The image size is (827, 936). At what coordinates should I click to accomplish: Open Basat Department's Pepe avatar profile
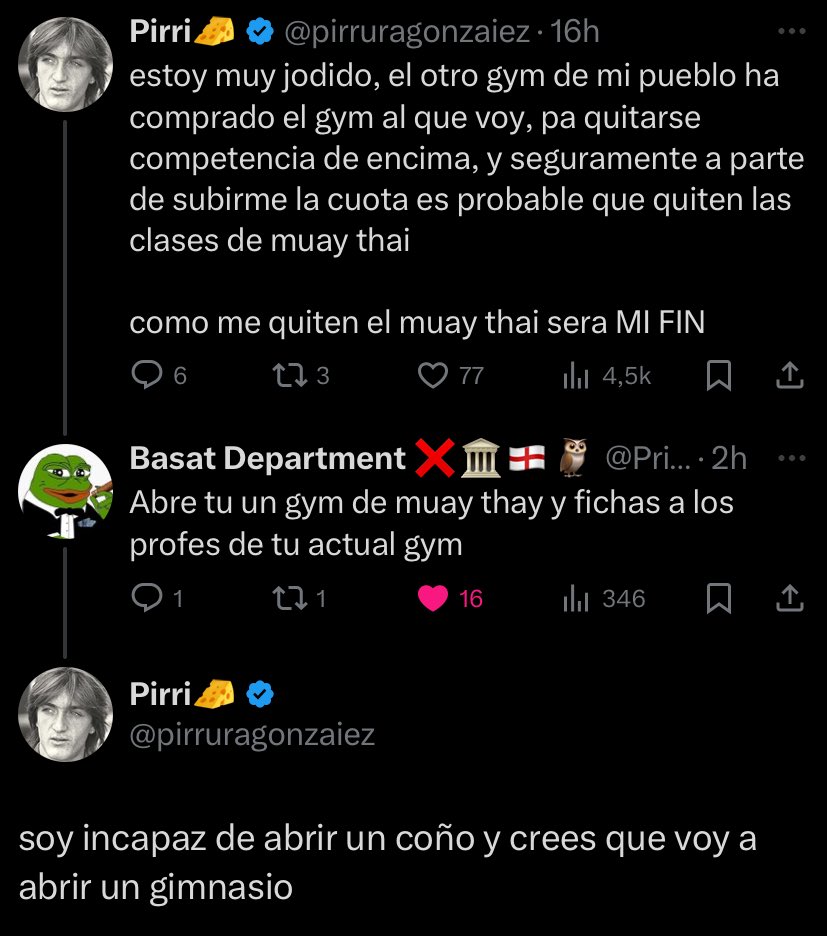pos(65,490)
